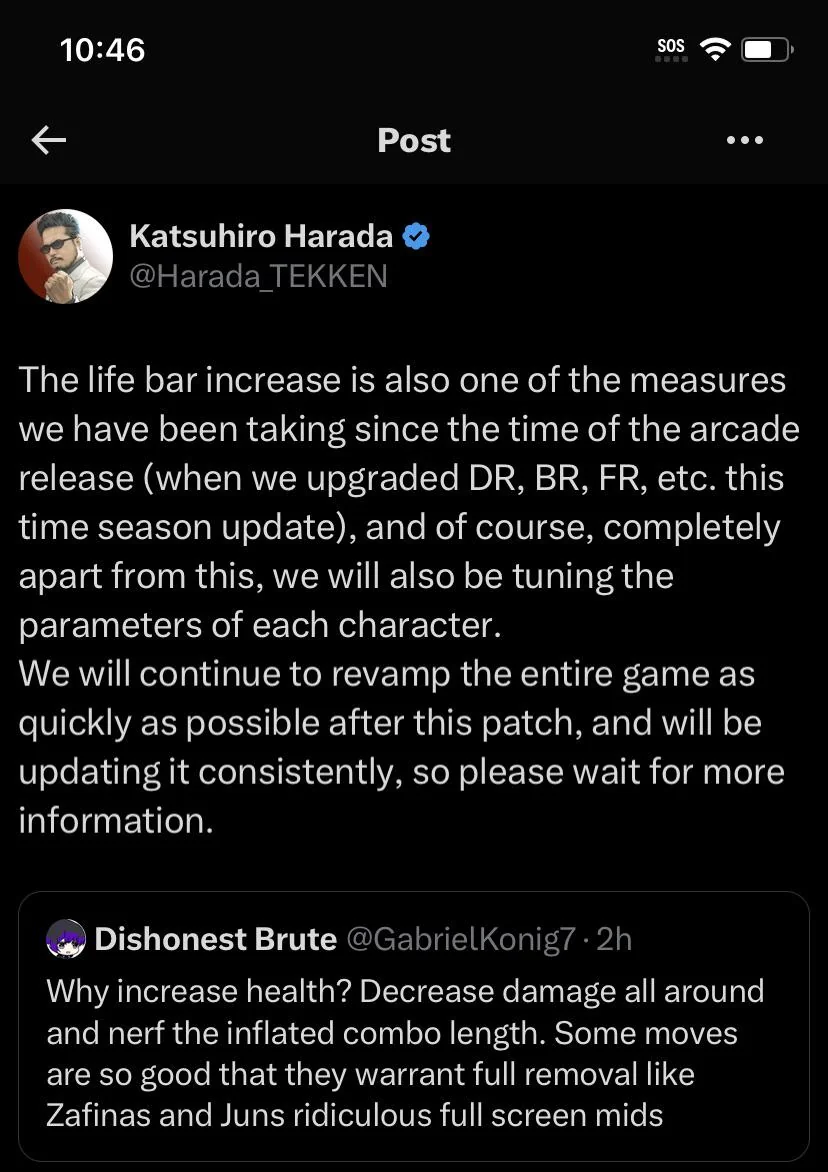Open Katsuhiro Harada's profile picture
Screen dimensions: 828x1172
[x=65, y=256]
